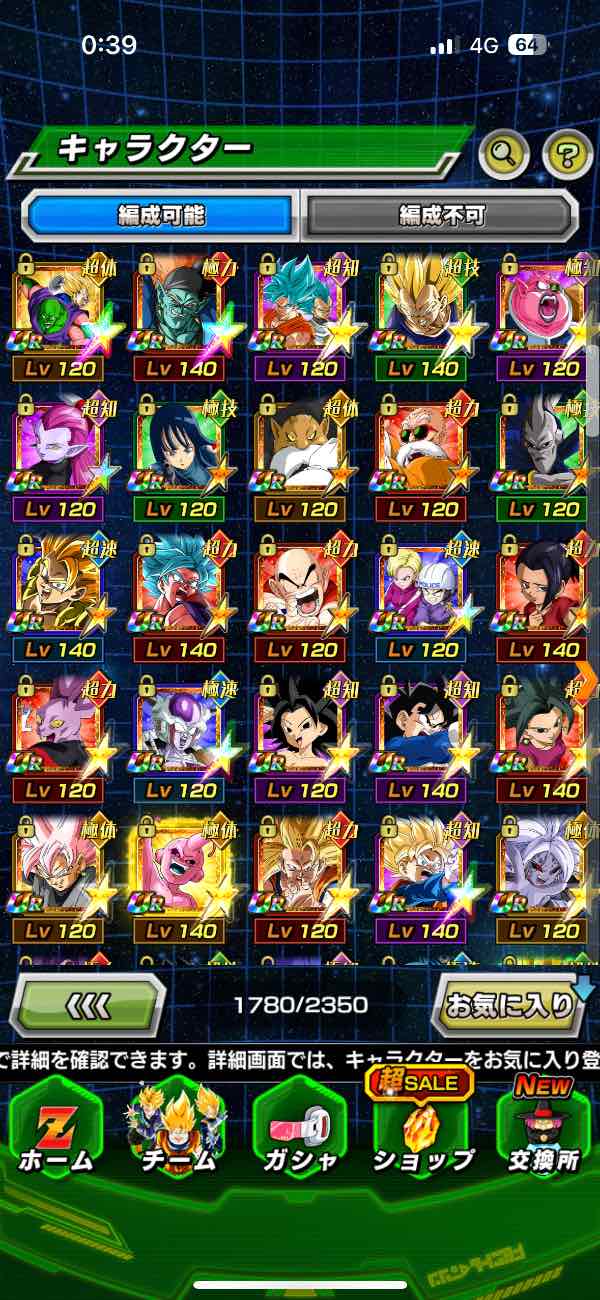Open the ガシャ summon page
The height and width of the screenshot is (1300, 600).
coord(300,1130)
